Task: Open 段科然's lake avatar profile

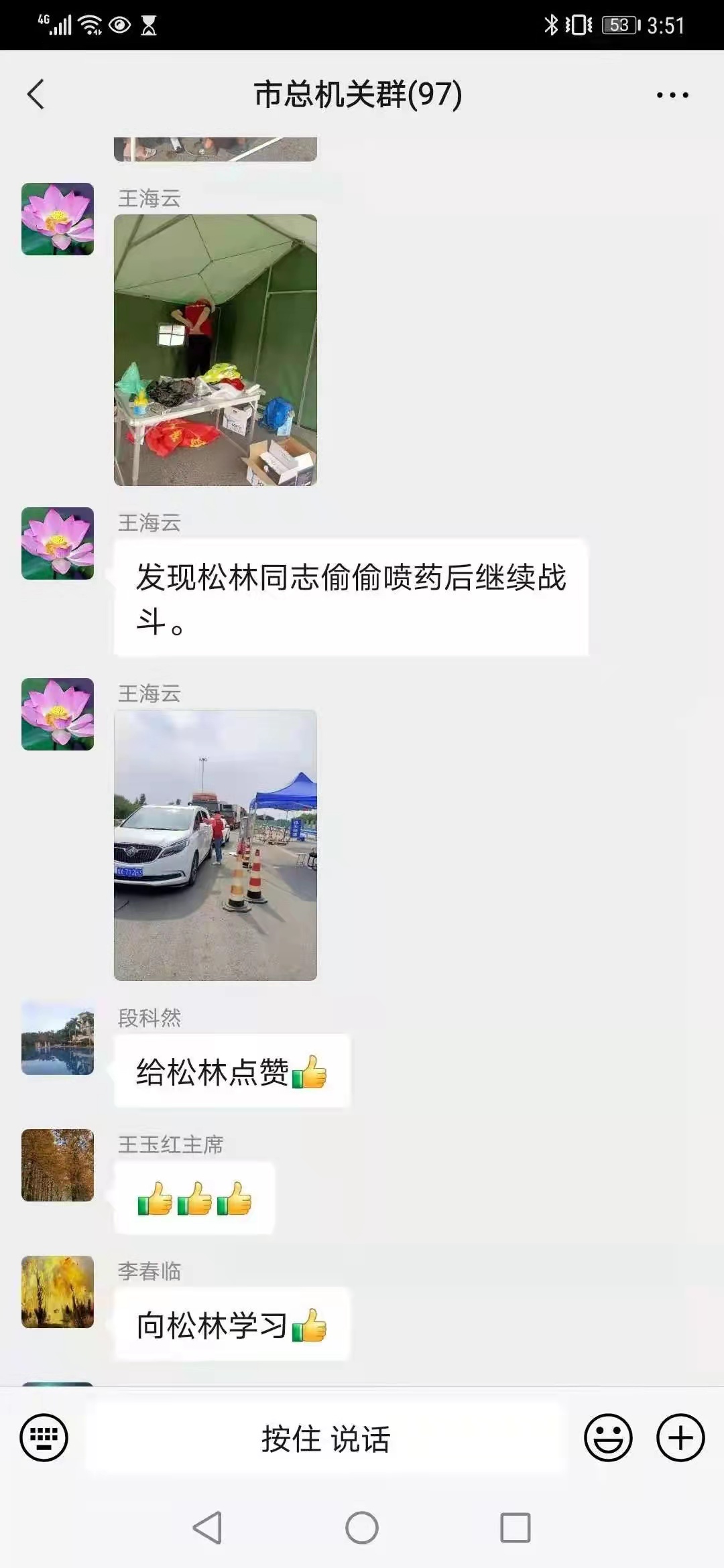Action: point(58,1039)
